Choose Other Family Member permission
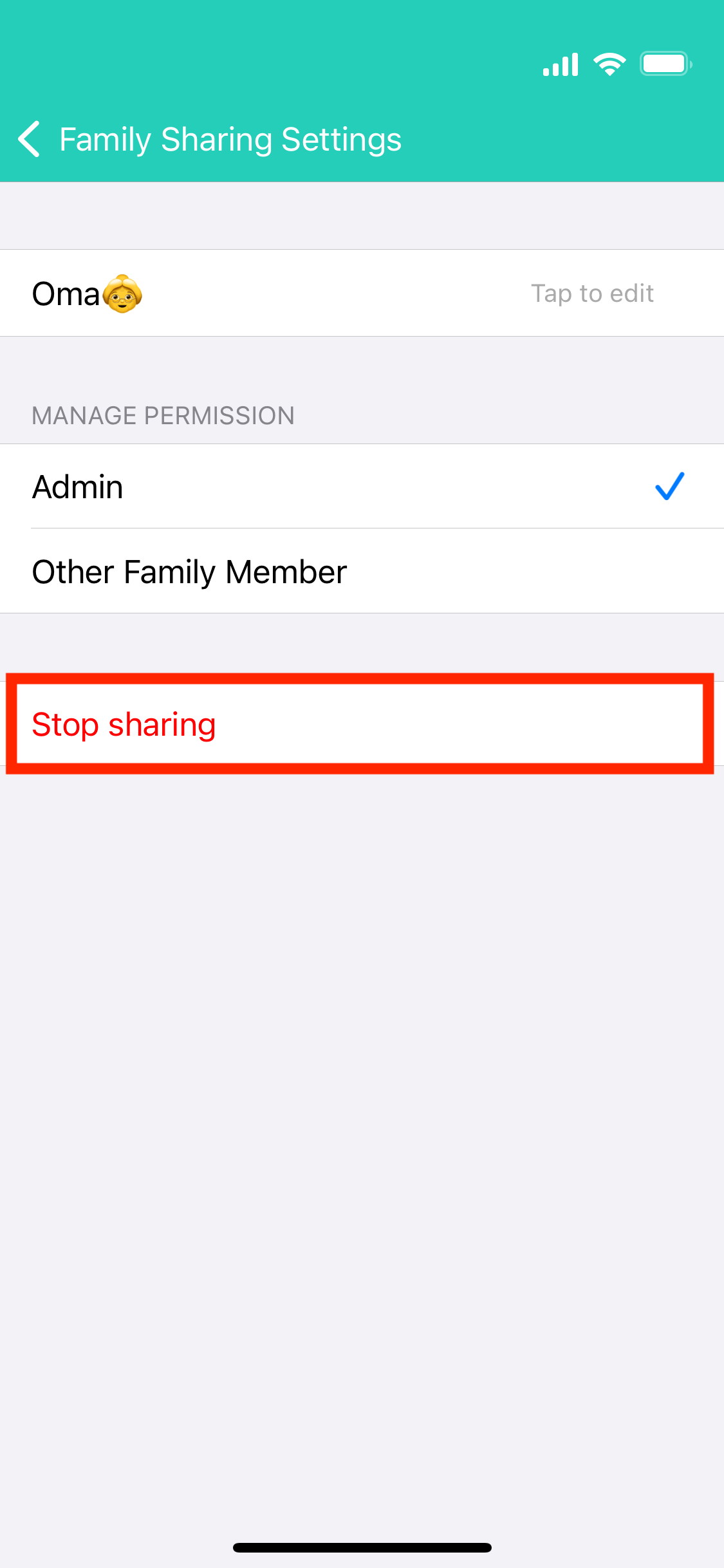Viewport: 724px width, 1568px height. [362, 572]
